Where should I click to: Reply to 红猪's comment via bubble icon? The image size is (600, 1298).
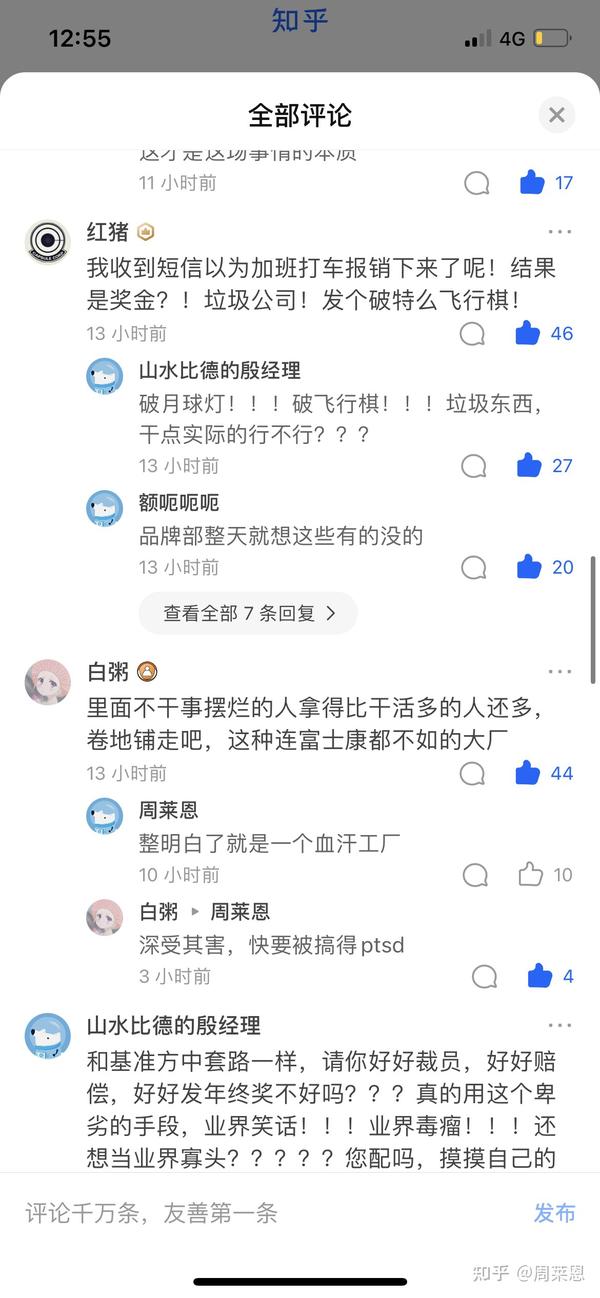(473, 334)
